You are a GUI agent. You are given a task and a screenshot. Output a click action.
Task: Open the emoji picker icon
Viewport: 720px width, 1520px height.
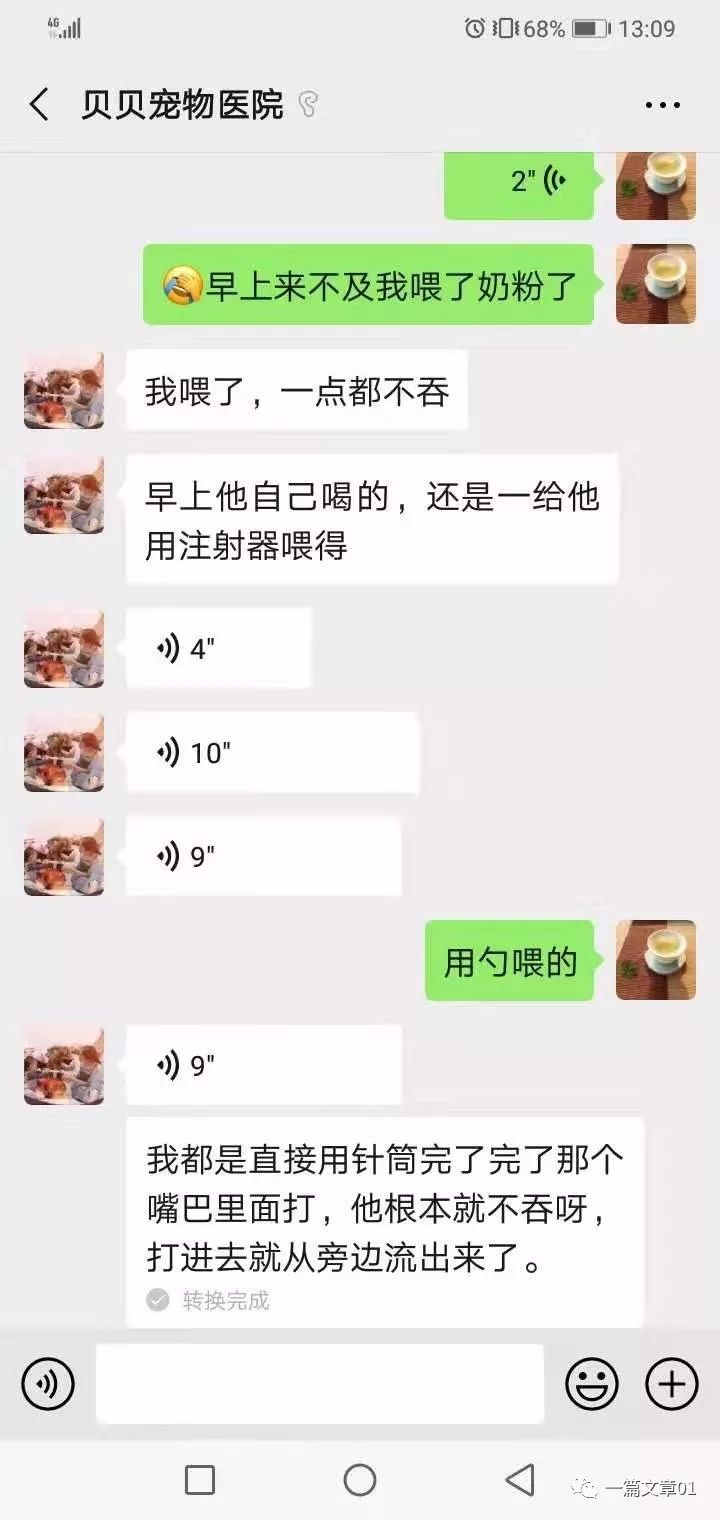(591, 1383)
